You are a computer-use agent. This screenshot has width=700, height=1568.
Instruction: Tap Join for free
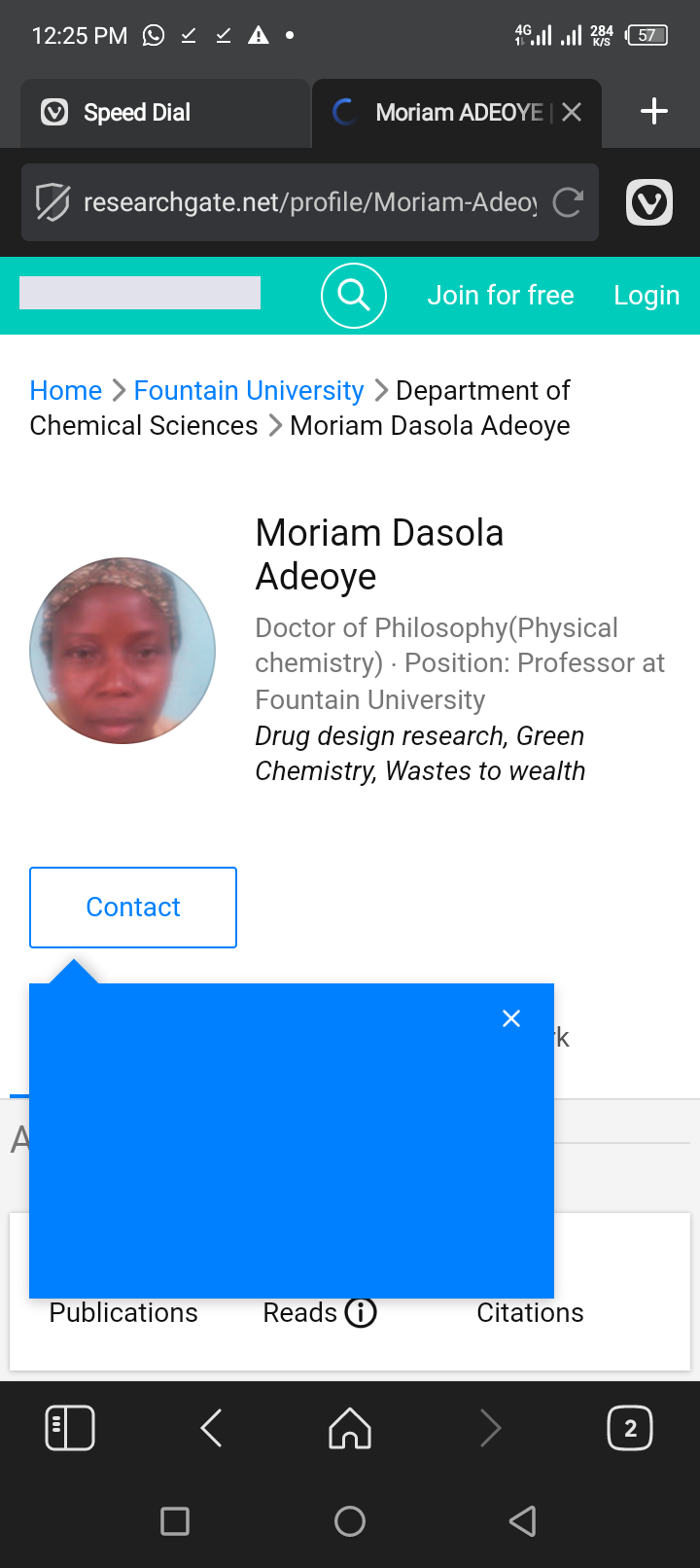(501, 296)
